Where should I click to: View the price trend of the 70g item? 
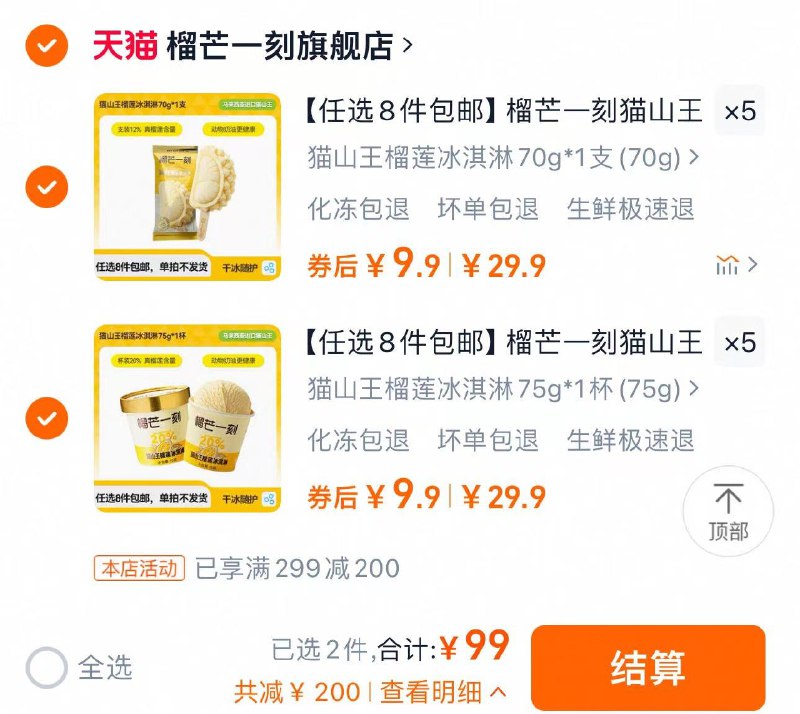click(736, 265)
